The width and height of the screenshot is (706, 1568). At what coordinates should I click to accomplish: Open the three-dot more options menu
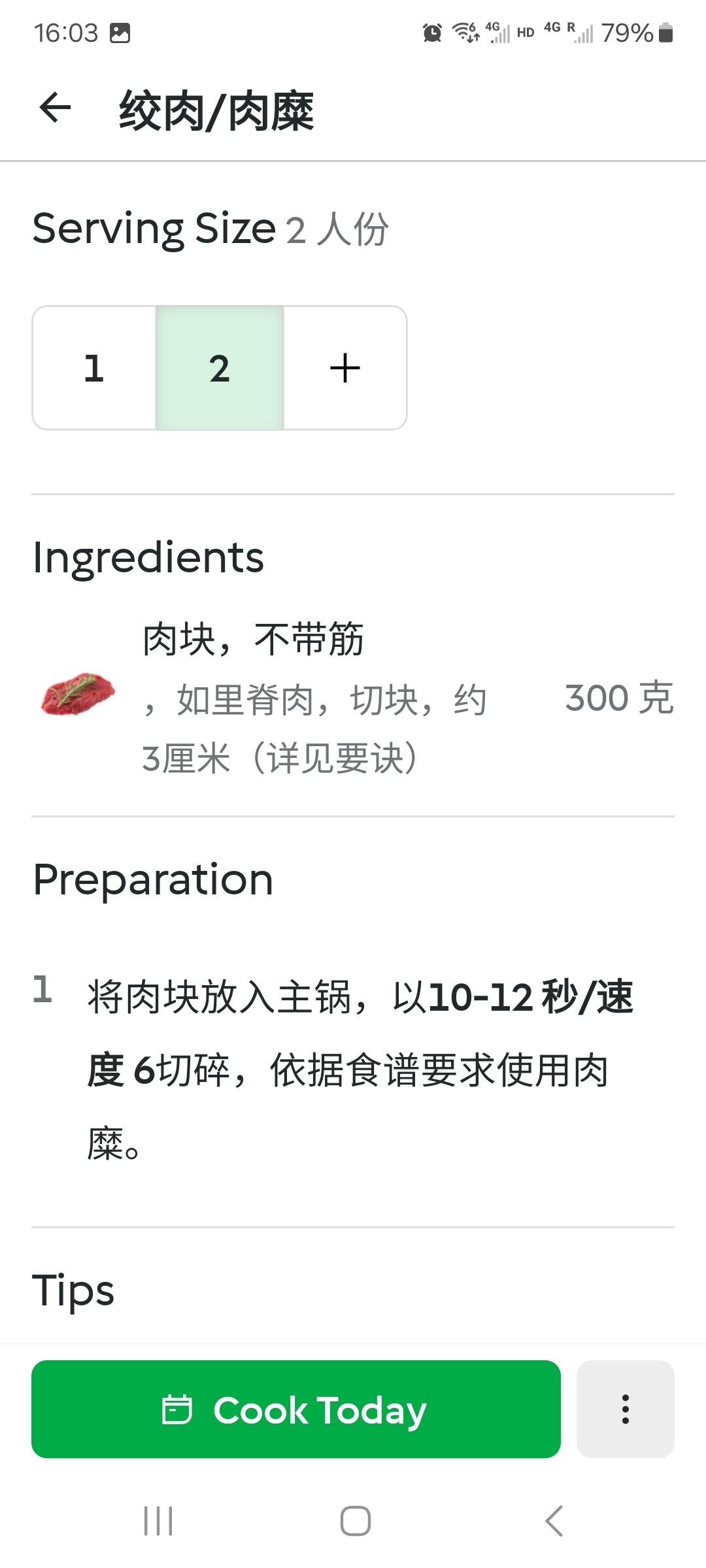pos(625,1409)
